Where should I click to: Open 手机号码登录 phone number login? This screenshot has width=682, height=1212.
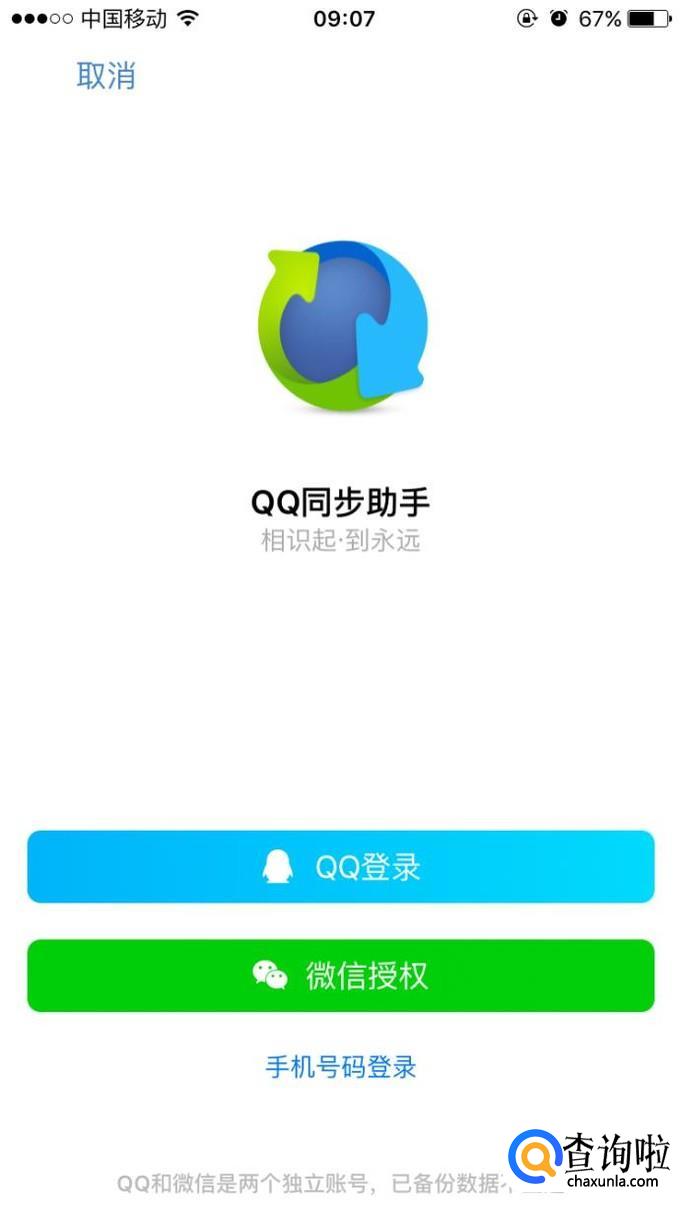click(x=341, y=1067)
